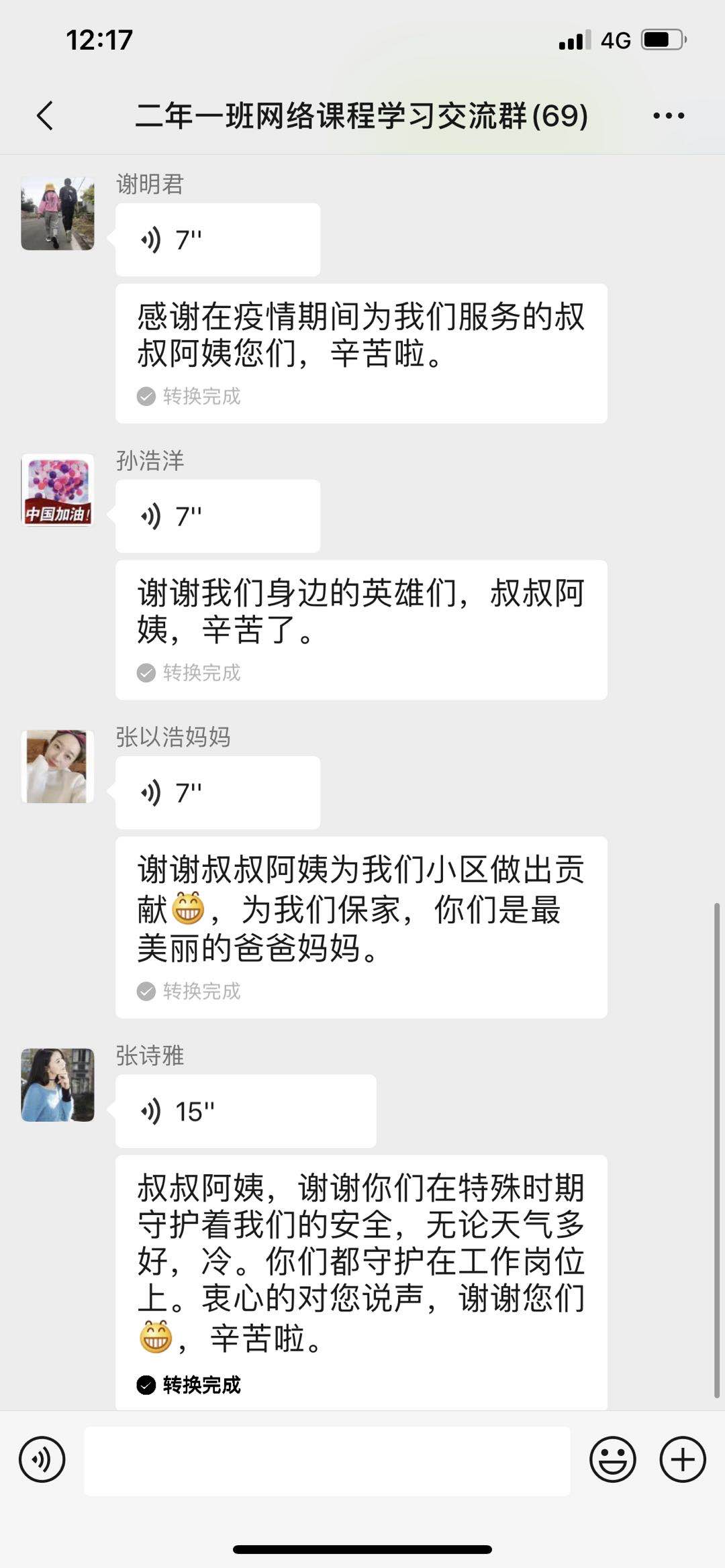Focus the message text field
Image resolution: width=725 pixels, height=1568 pixels.
[327, 1460]
